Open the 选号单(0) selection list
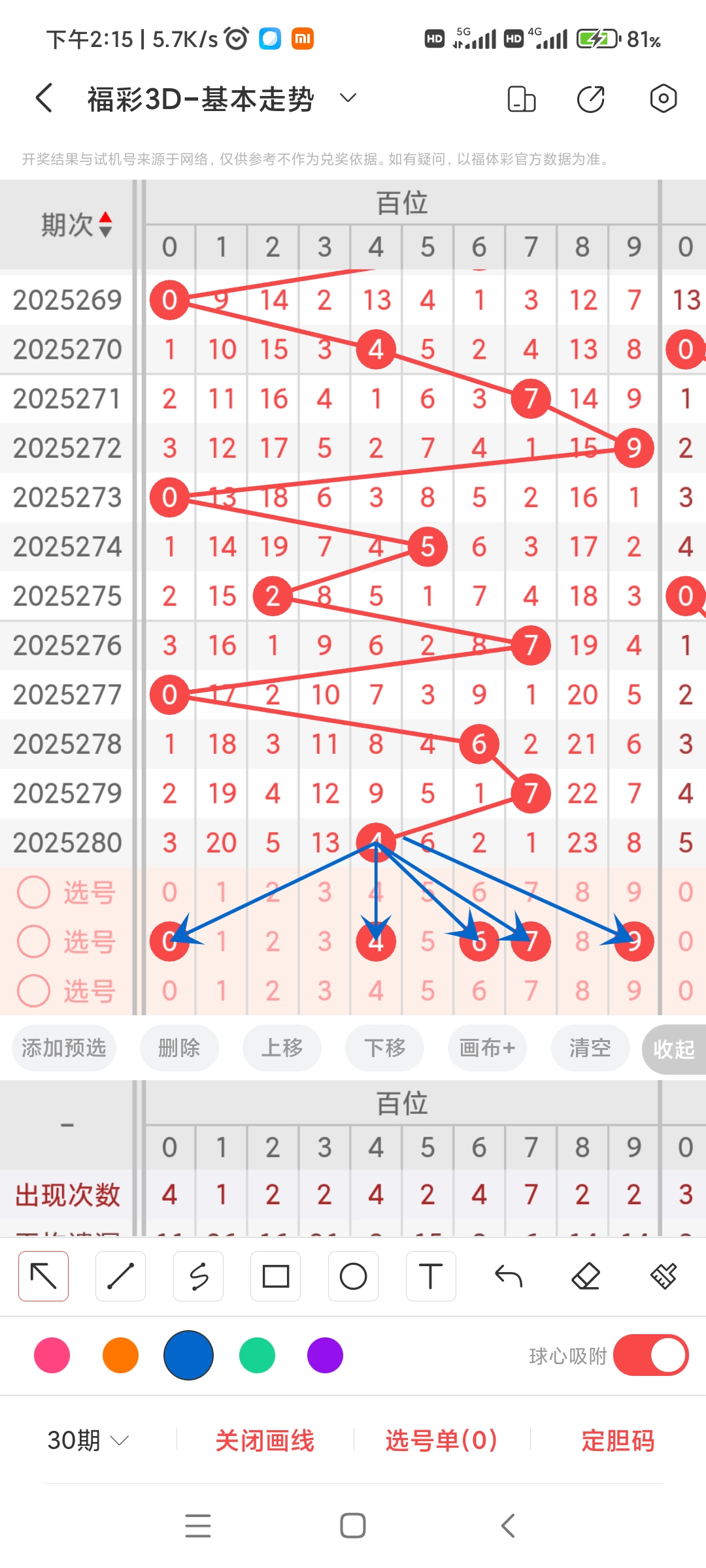 [x=440, y=1439]
